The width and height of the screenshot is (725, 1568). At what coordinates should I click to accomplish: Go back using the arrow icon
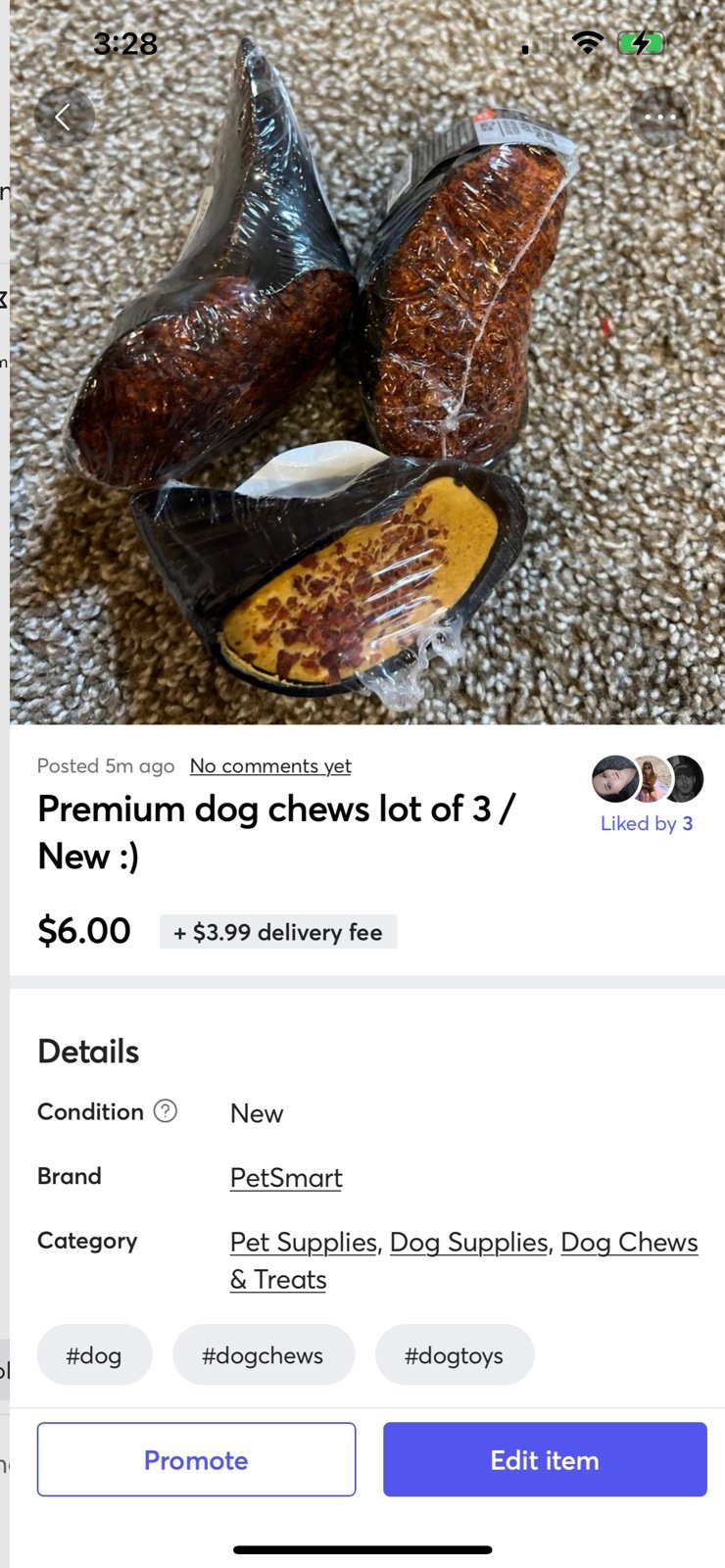click(x=65, y=119)
